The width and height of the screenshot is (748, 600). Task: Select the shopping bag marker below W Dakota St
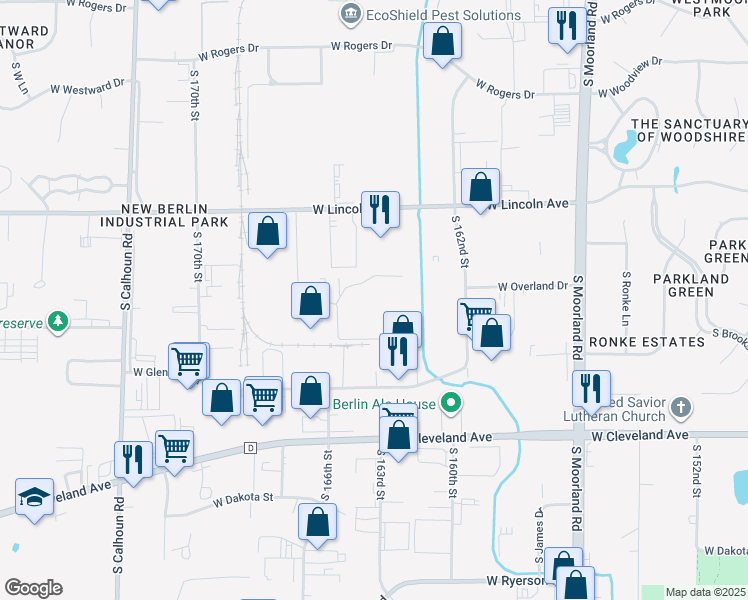coord(317,522)
